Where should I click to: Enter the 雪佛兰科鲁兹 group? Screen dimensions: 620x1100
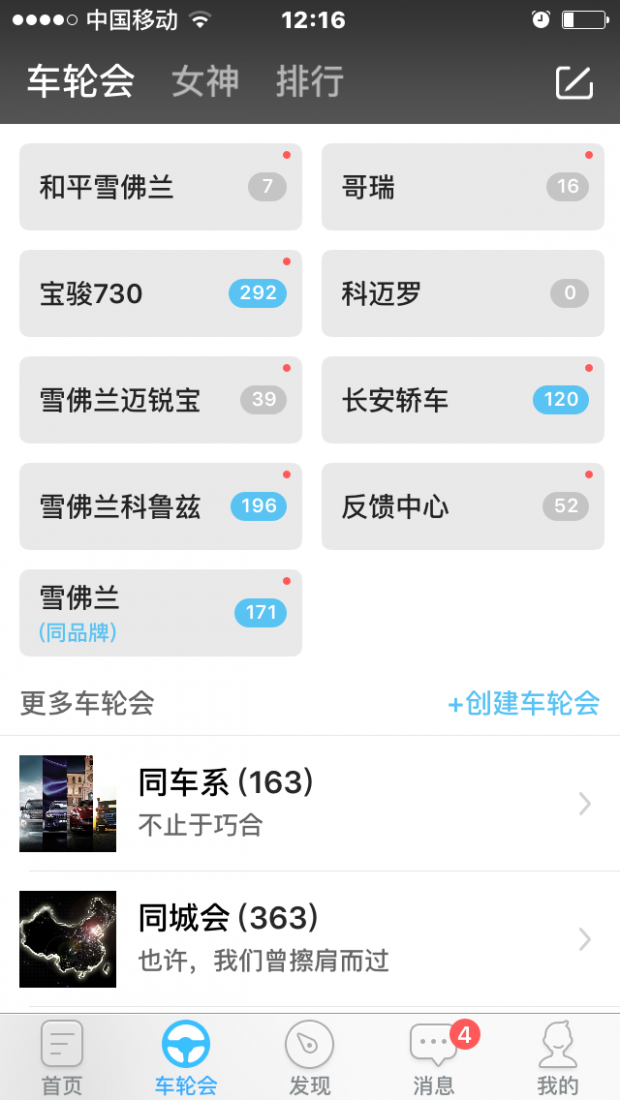point(160,507)
